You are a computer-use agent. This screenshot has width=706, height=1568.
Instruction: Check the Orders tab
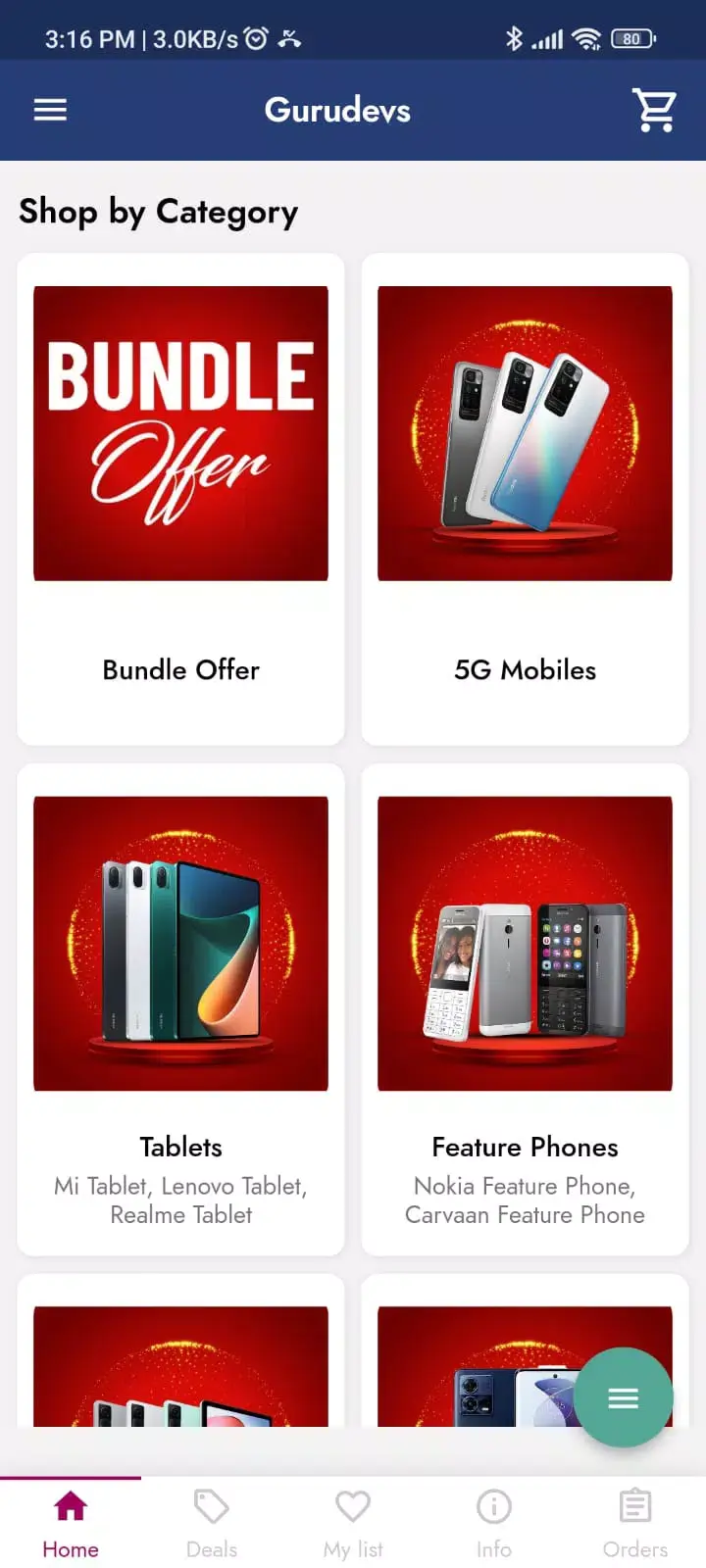pos(635,1524)
